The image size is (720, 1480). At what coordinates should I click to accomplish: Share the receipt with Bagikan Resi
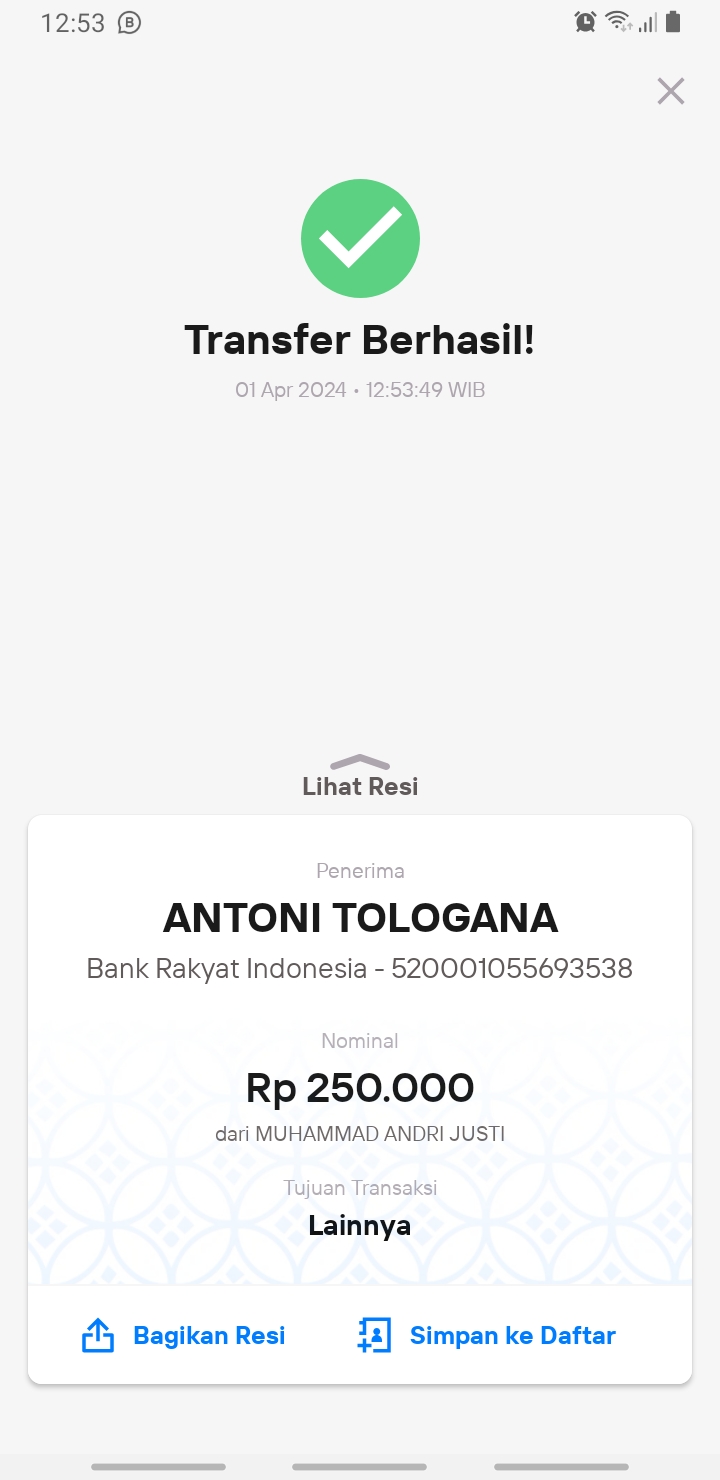pyautogui.click(x=183, y=1336)
